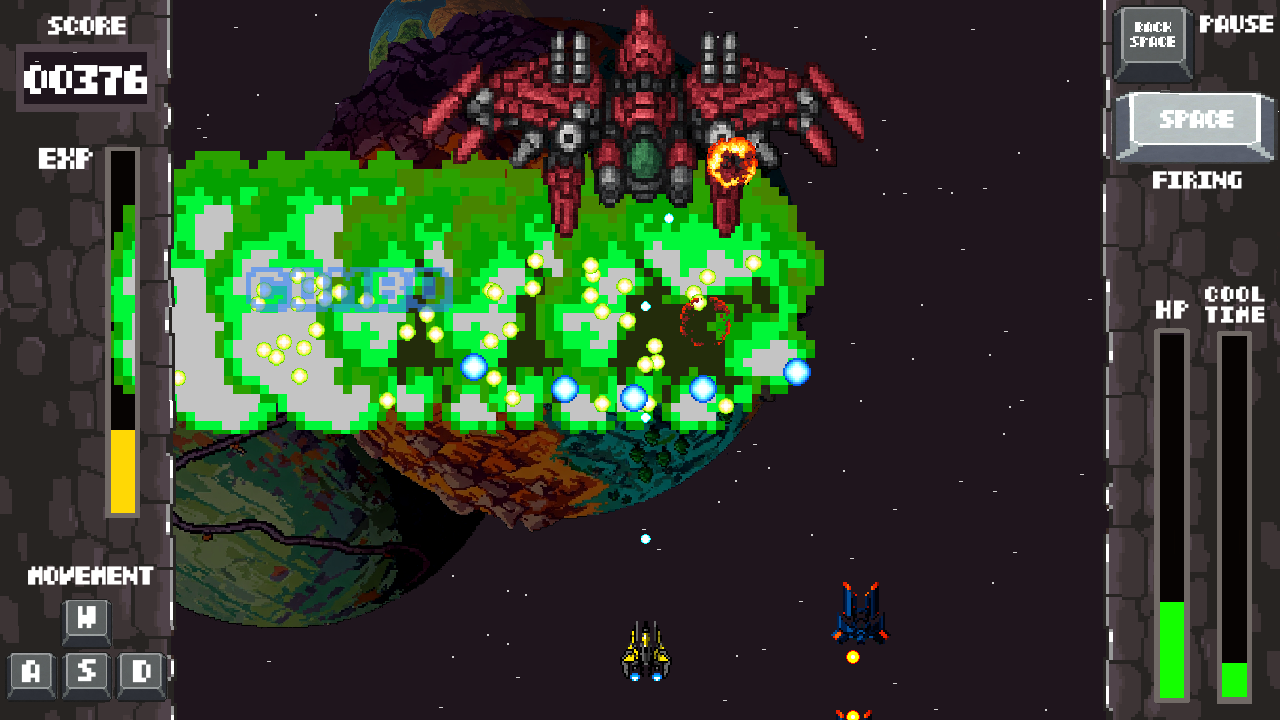Viewport: 1280px width, 720px height.
Task: Tap the Back Space pause key
Action: tap(1152, 37)
